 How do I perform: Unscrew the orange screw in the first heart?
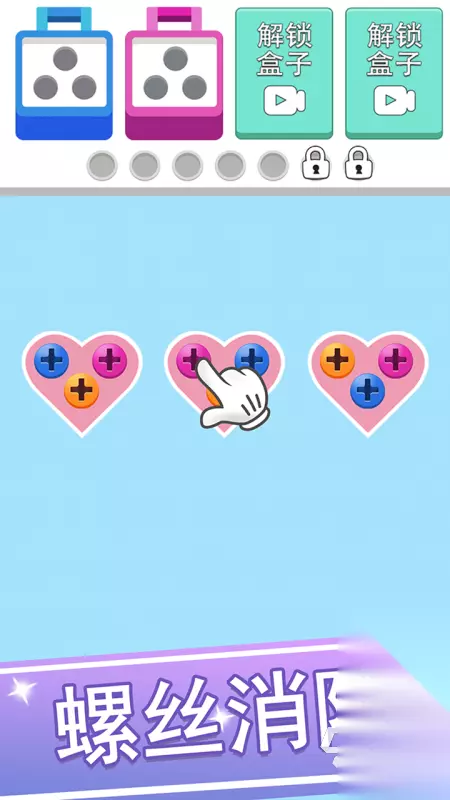coord(81,391)
